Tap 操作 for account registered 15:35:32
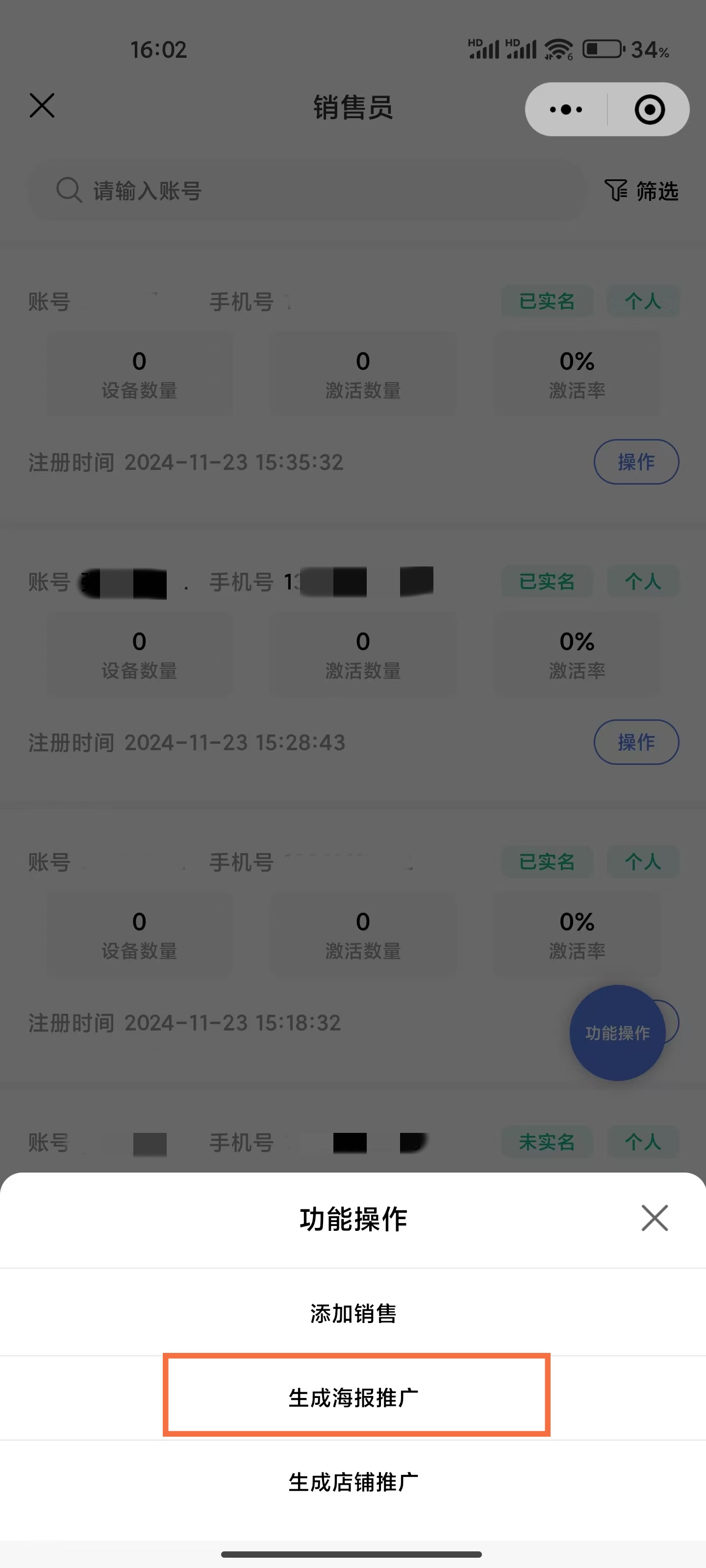 pyautogui.click(x=636, y=462)
